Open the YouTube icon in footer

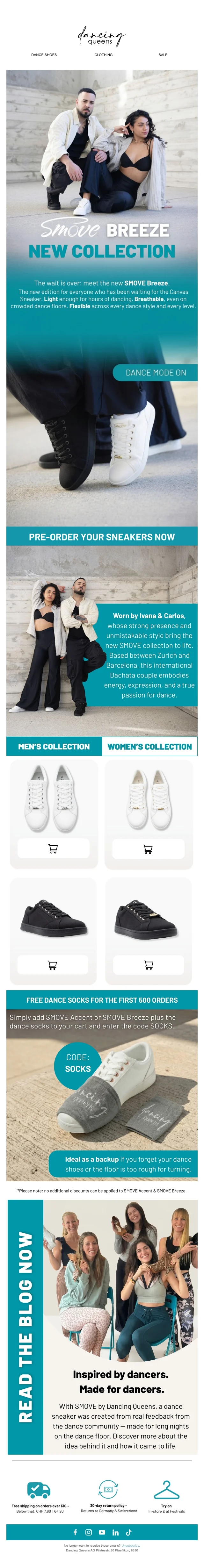tap(102, 1533)
